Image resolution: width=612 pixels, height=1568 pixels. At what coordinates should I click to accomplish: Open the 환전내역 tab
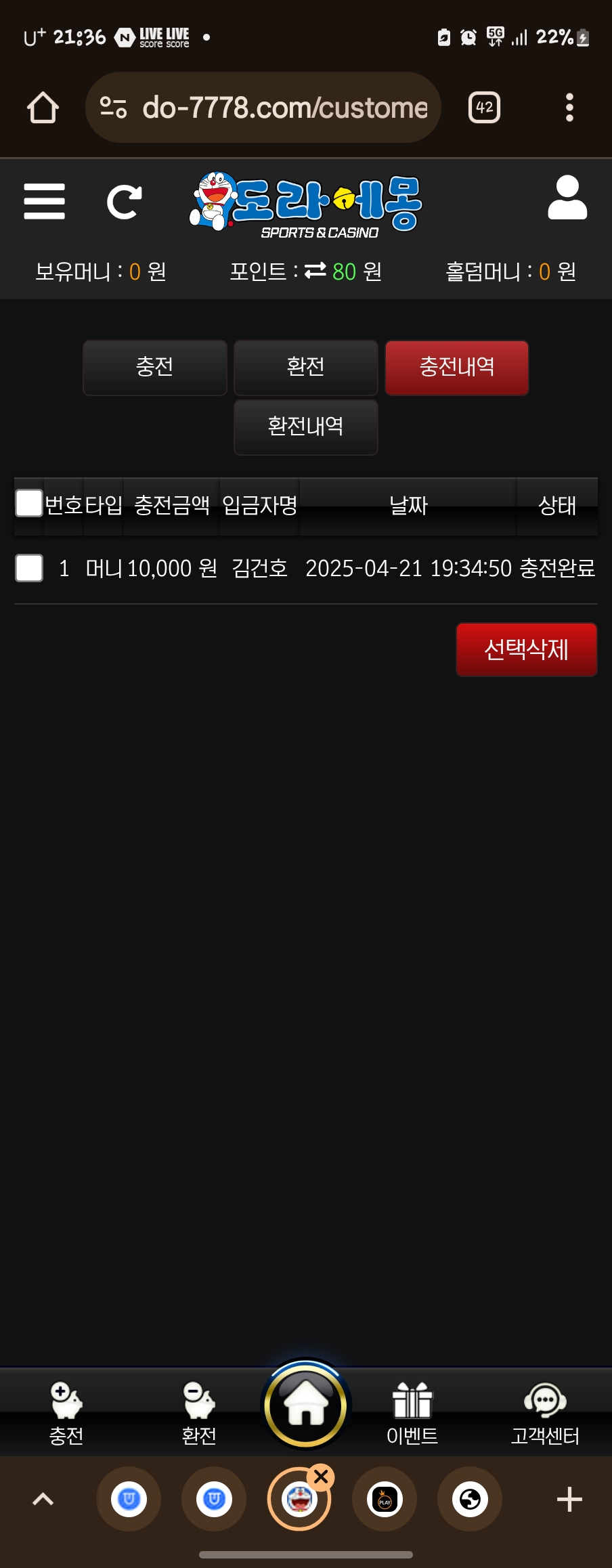pos(305,427)
